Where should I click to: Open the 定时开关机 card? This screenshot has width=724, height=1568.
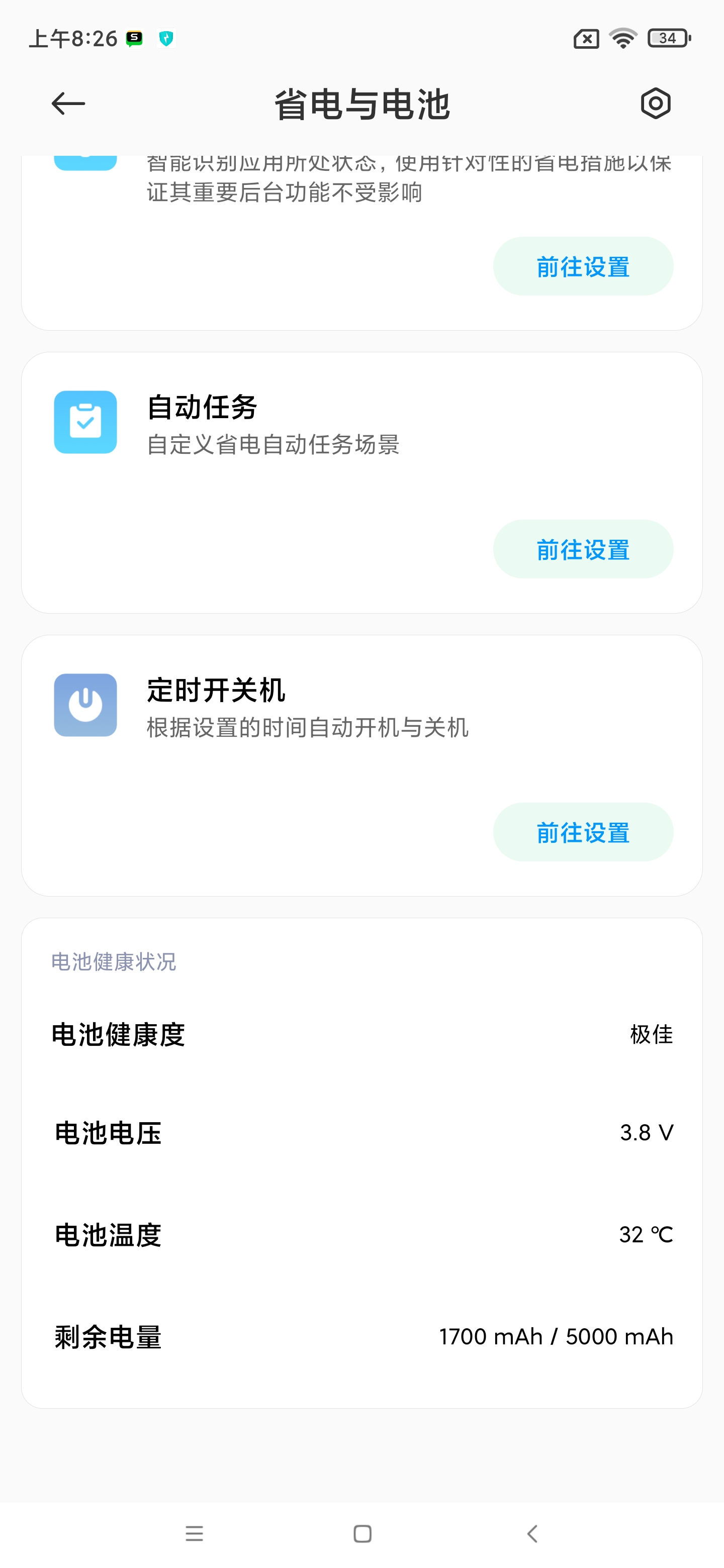point(361,766)
